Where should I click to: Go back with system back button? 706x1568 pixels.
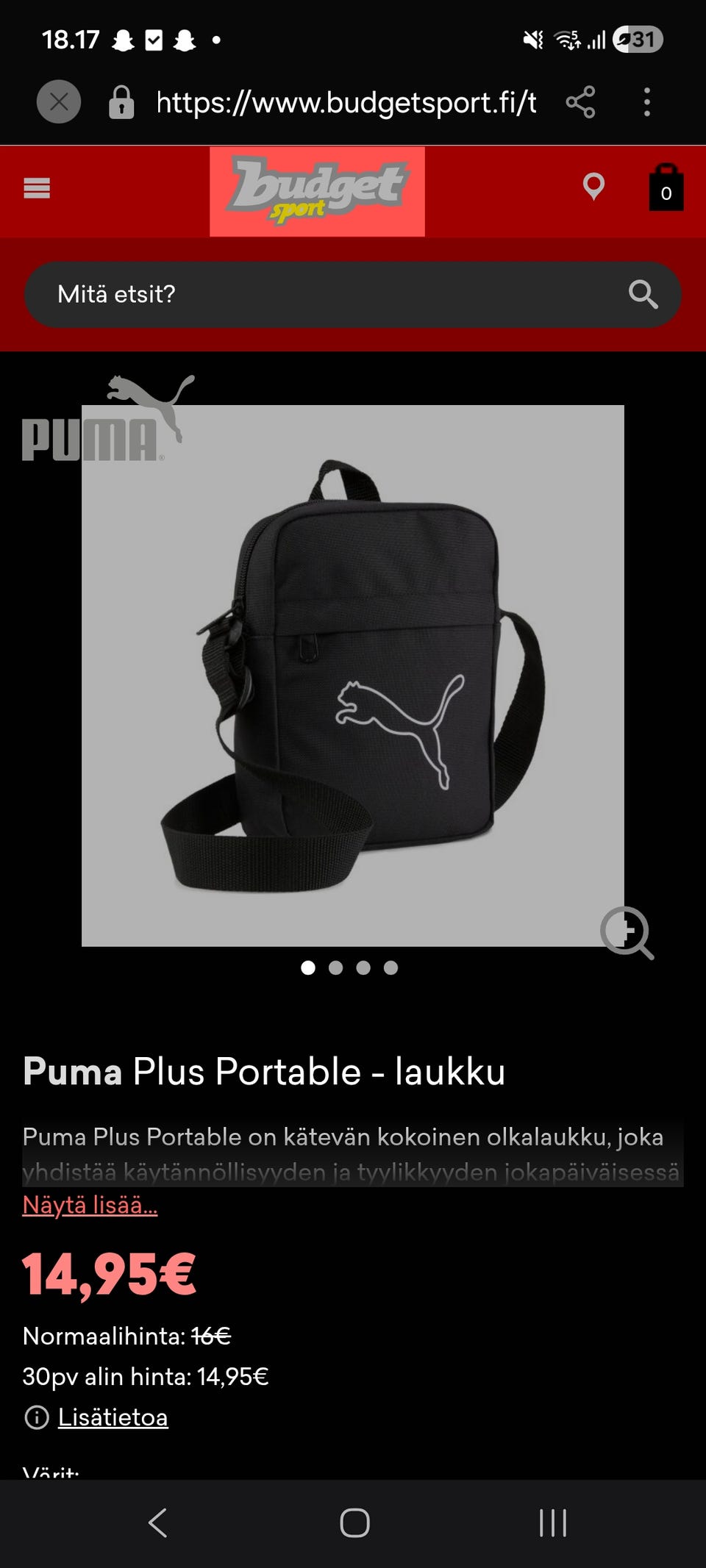click(157, 1522)
